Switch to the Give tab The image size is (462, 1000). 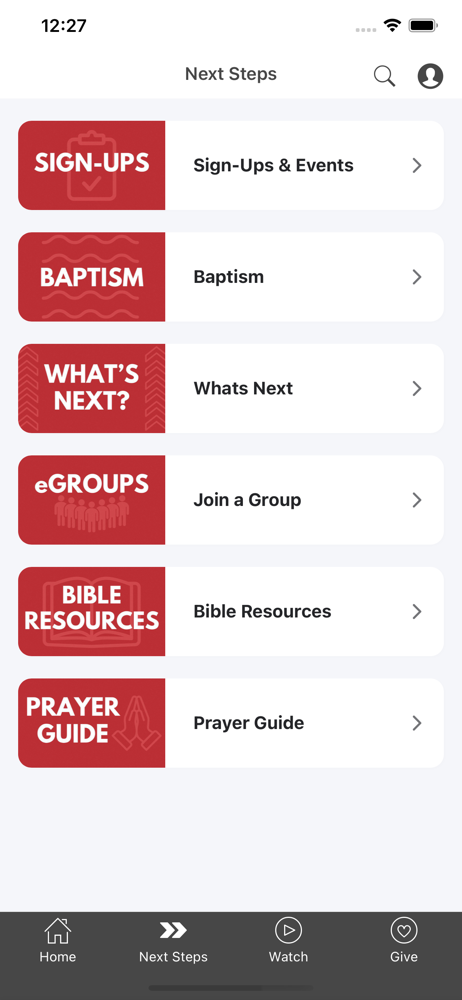coord(404,941)
